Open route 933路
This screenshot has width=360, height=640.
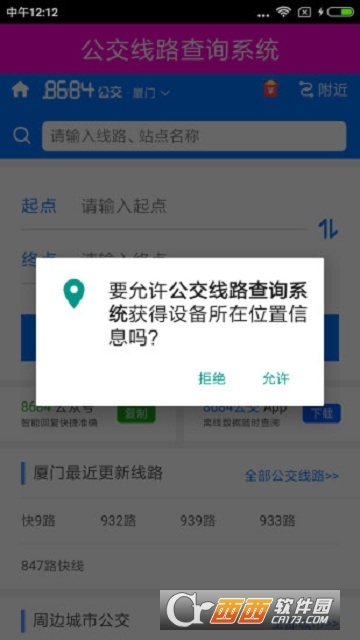277,520
